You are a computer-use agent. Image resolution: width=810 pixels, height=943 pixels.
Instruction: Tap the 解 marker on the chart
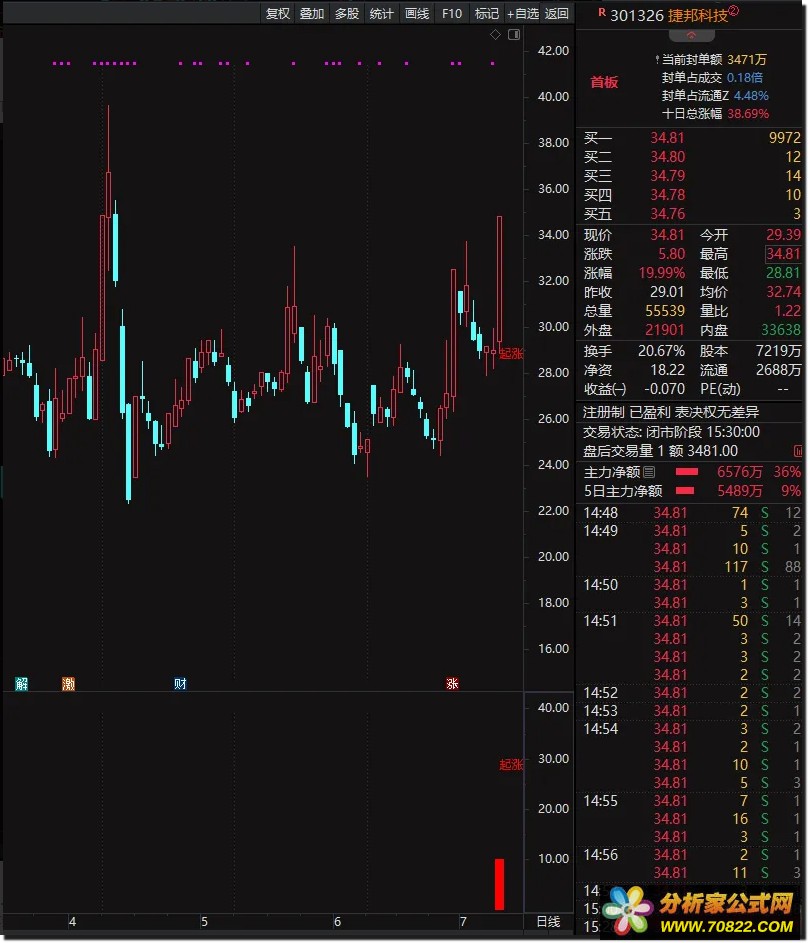coord(22,684)
